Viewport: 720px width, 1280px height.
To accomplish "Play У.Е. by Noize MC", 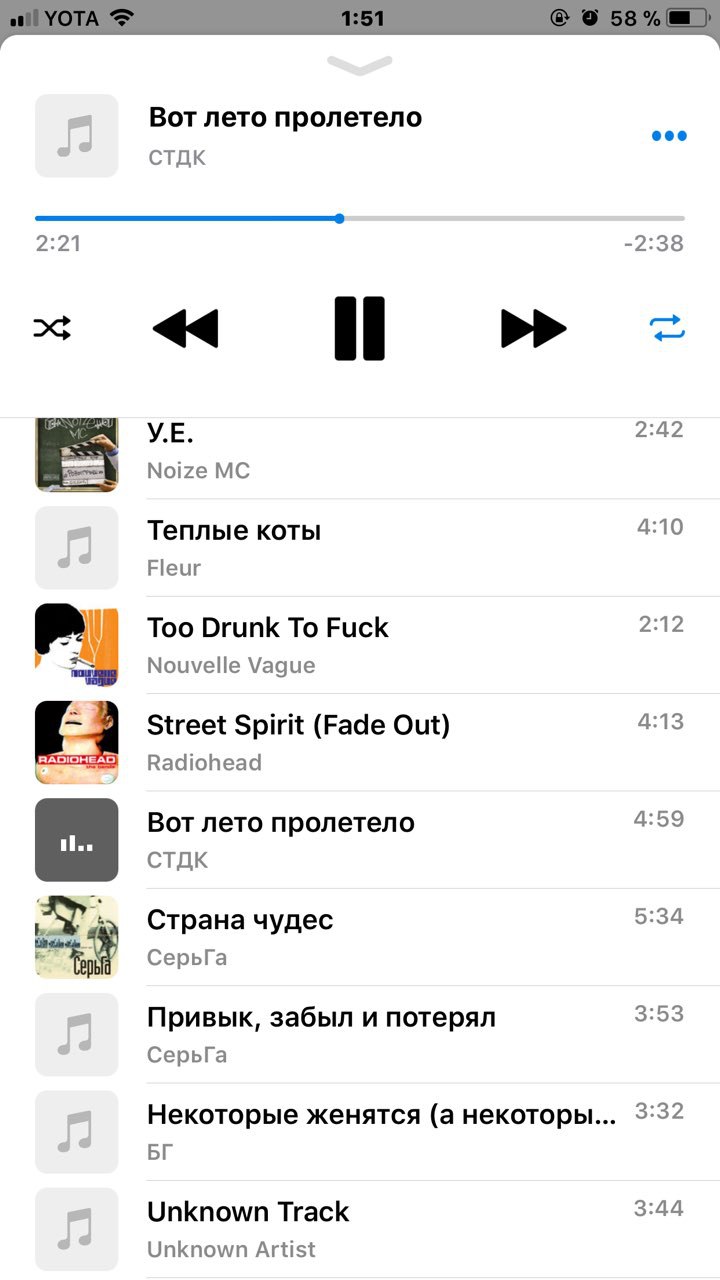I will (x=380, y=452).
